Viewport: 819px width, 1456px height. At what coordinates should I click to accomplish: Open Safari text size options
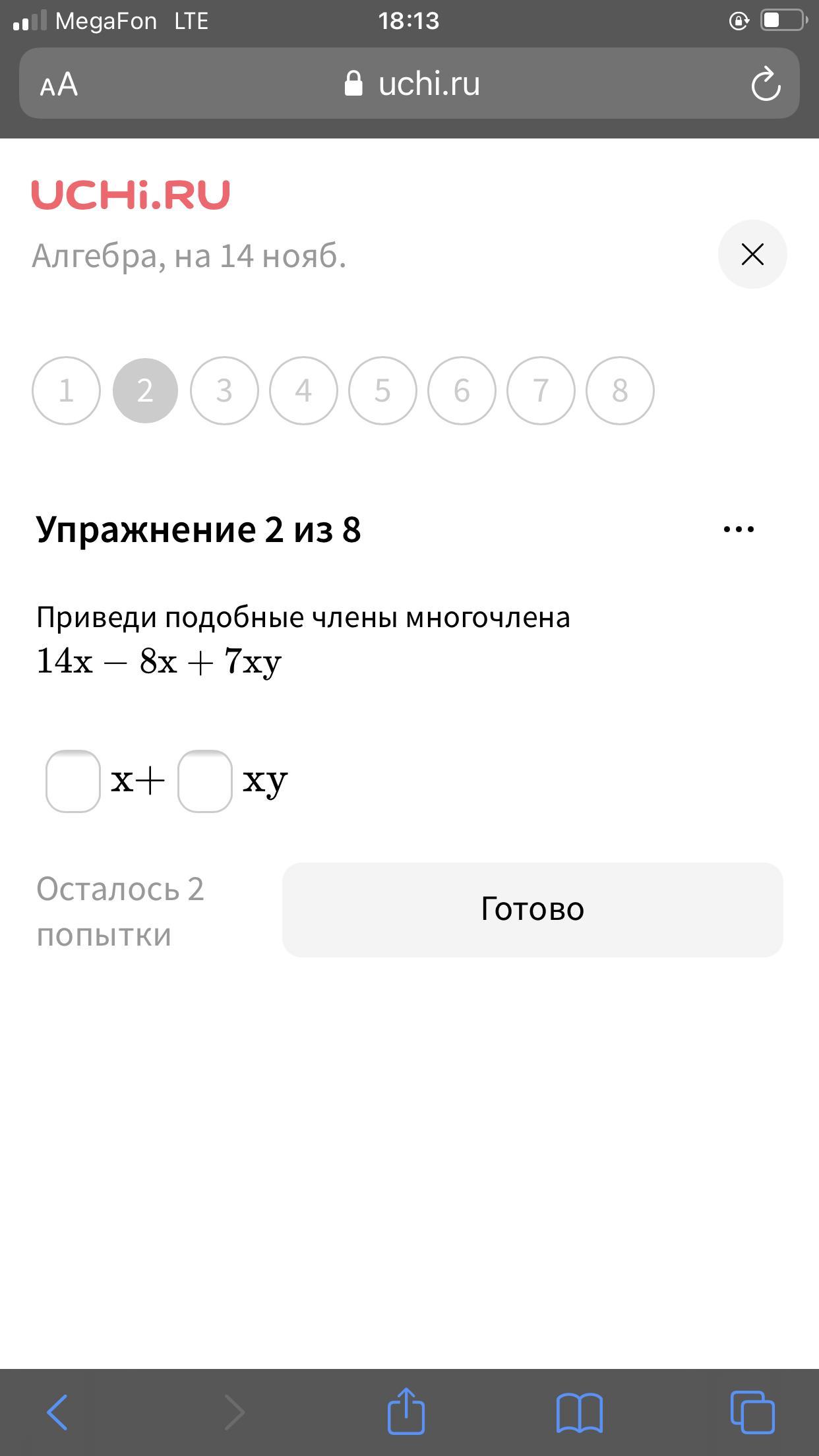coord(59,84)
